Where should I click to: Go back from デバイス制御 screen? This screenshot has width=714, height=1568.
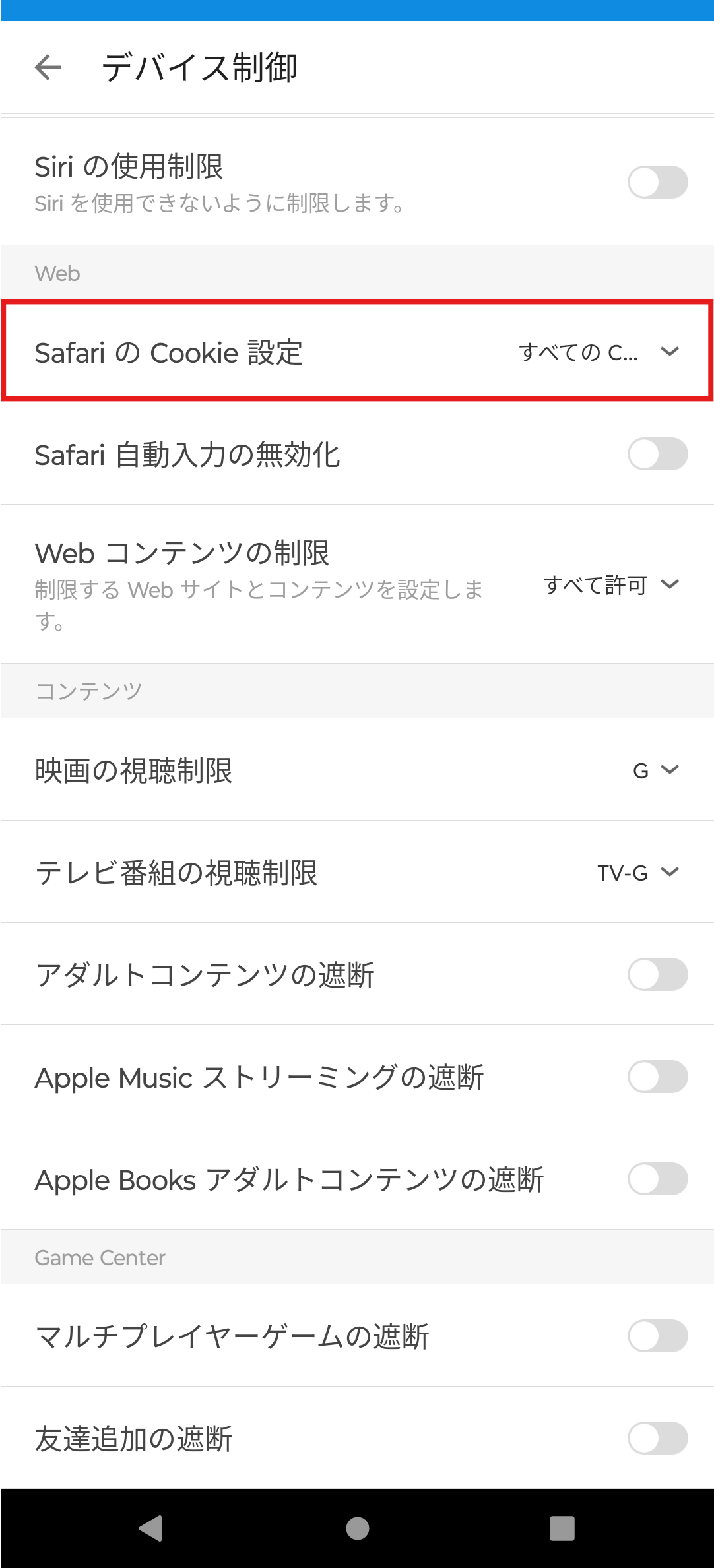[x=48, y=67]
